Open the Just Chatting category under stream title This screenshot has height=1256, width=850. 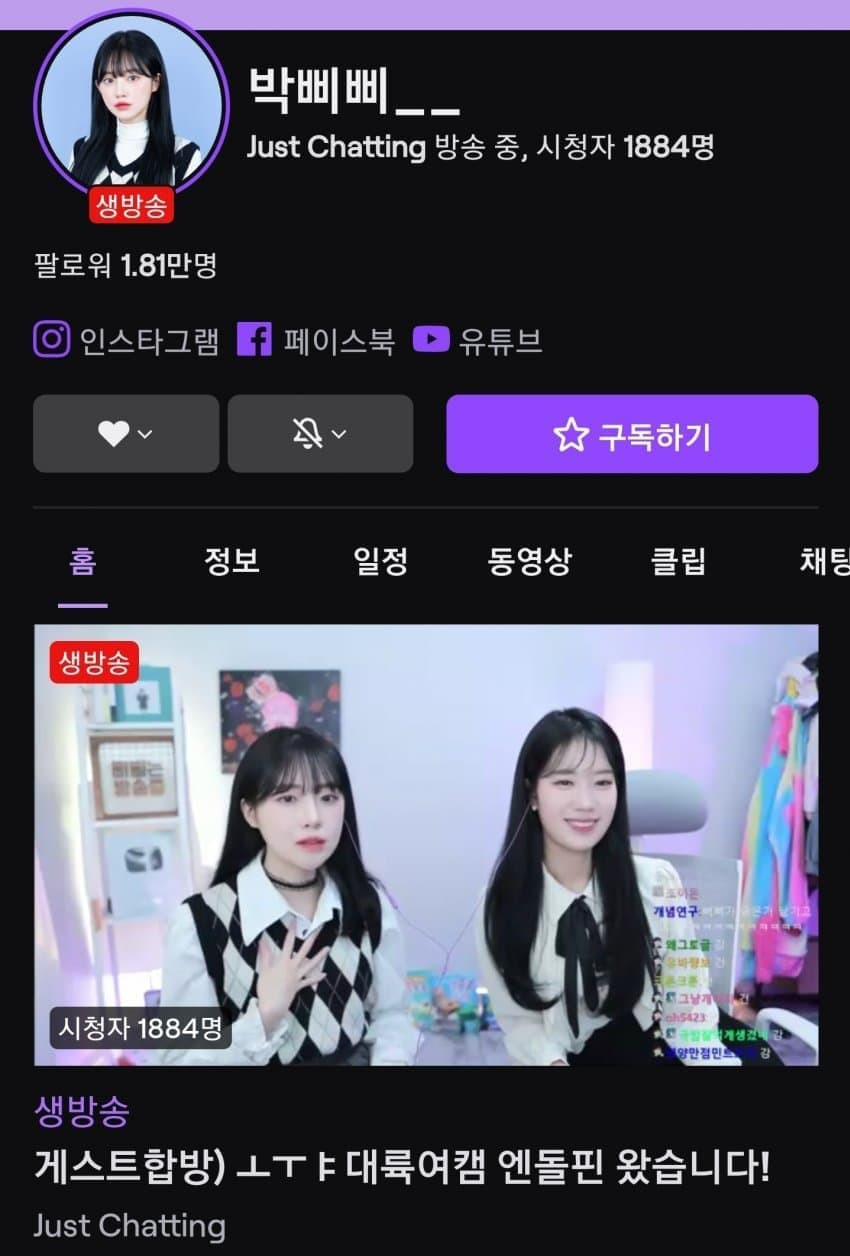coord(129,1226)
